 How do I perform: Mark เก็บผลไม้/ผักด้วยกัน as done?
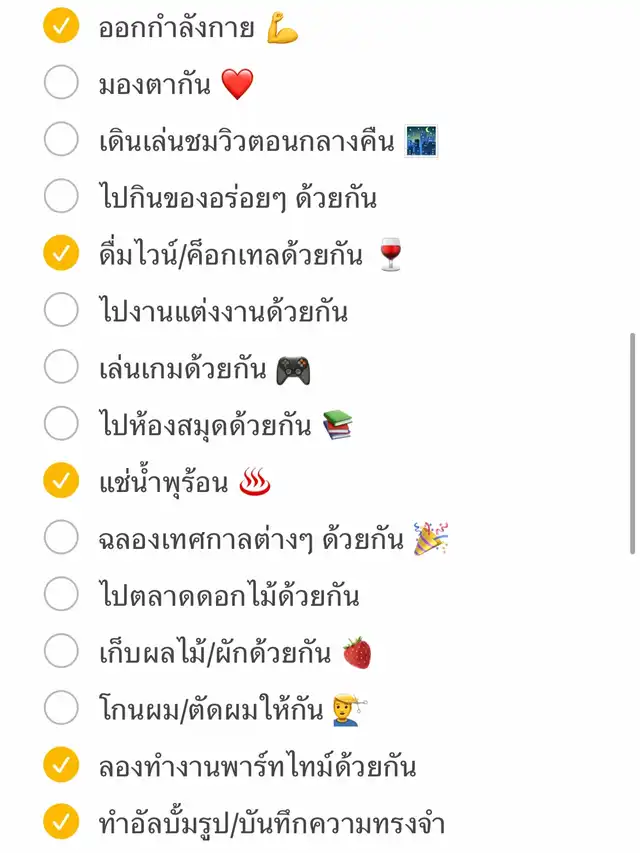[61, 652]
